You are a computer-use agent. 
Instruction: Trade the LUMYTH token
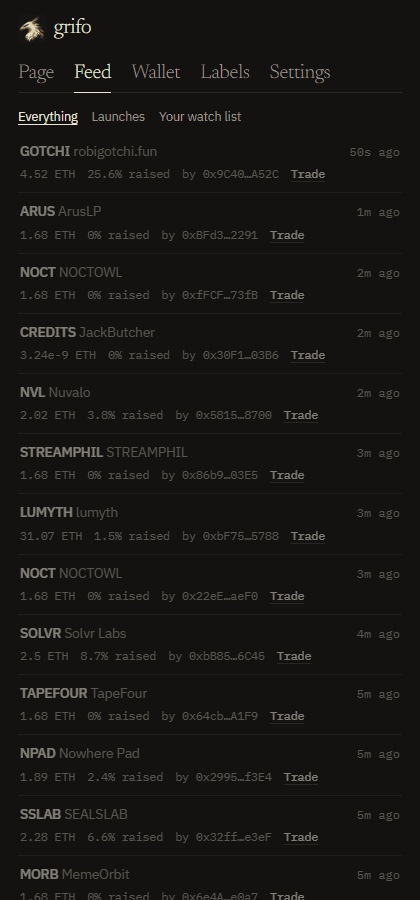point(308,536)
